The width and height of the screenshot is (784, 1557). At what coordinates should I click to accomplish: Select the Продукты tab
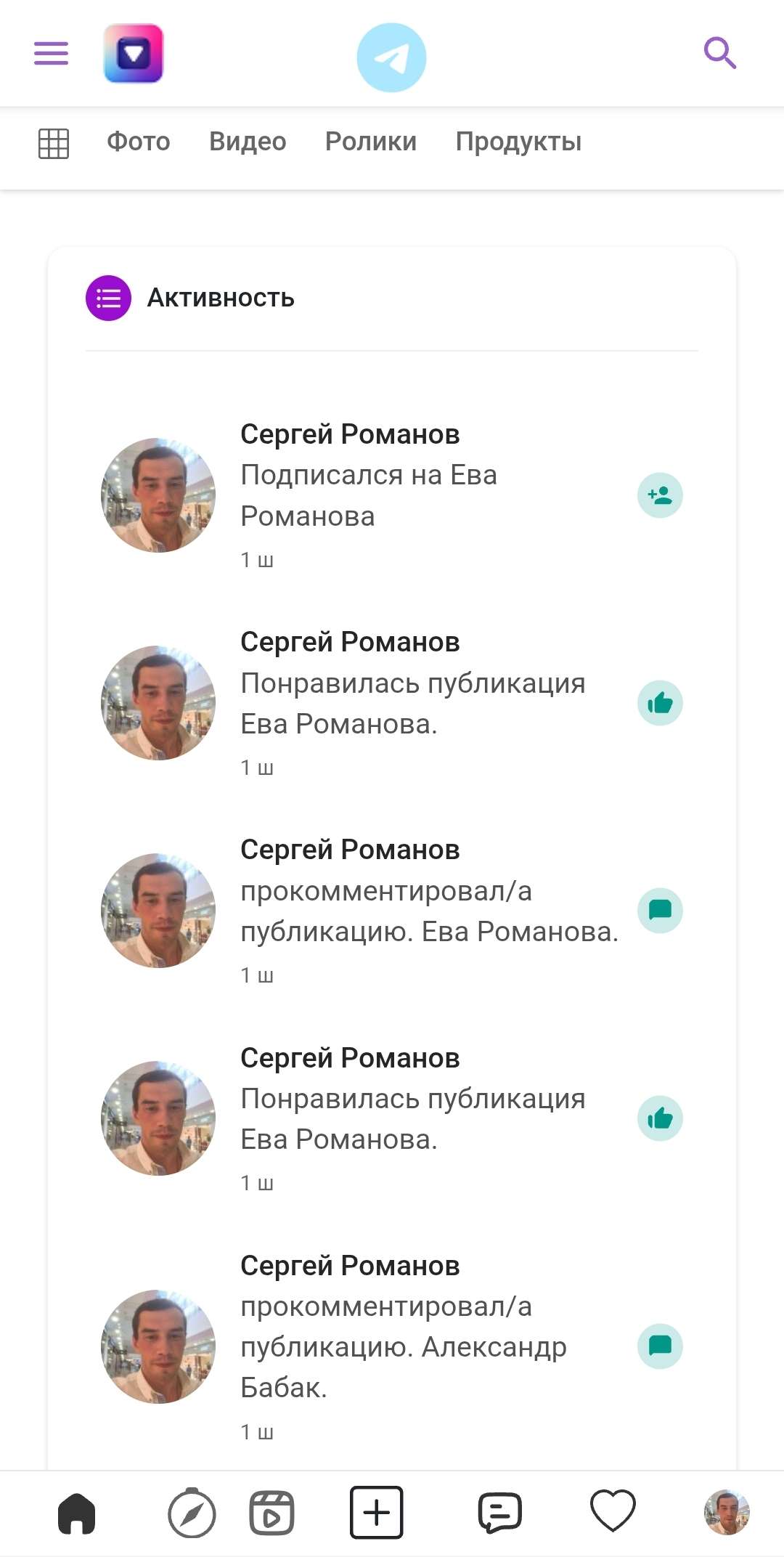click(x=518, y=142)
